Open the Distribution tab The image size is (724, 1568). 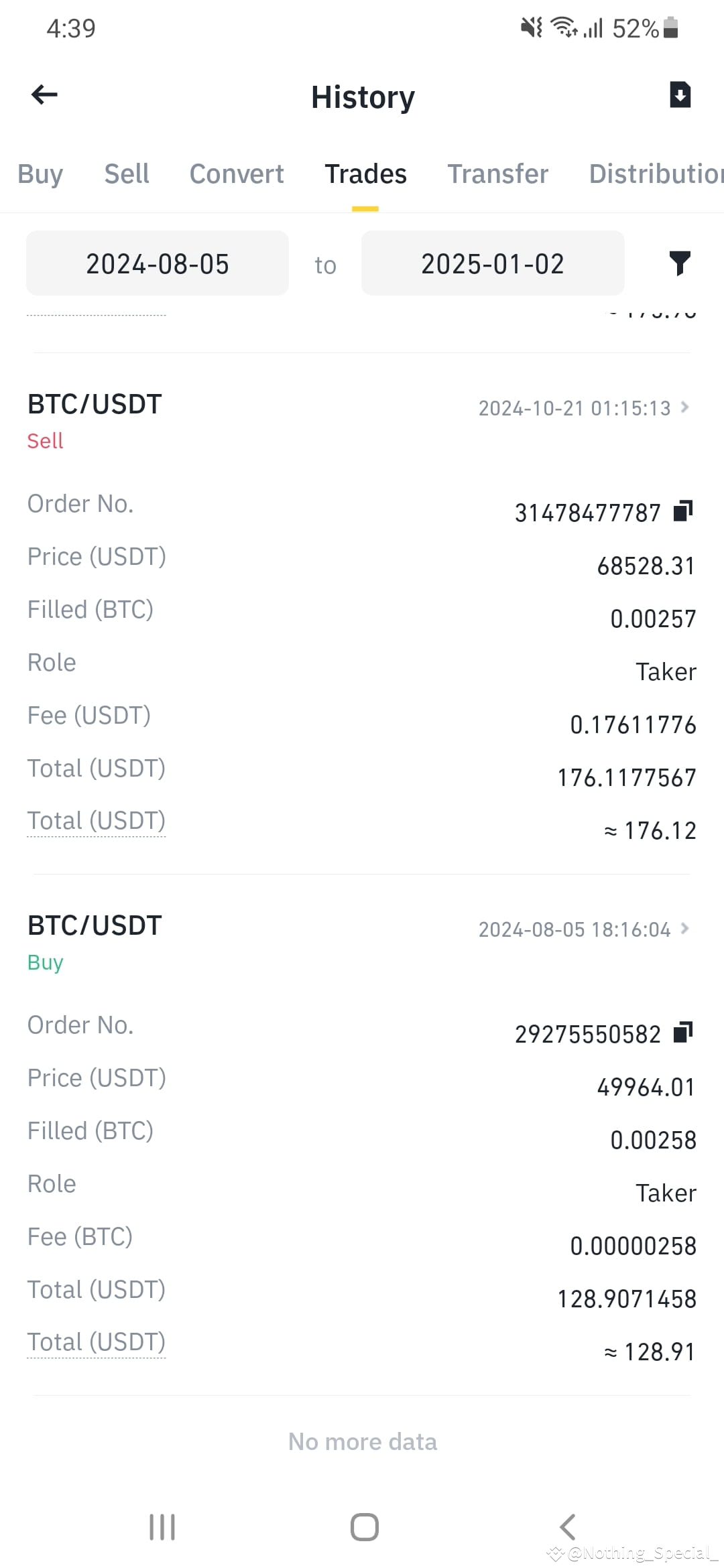pos(656,174)
